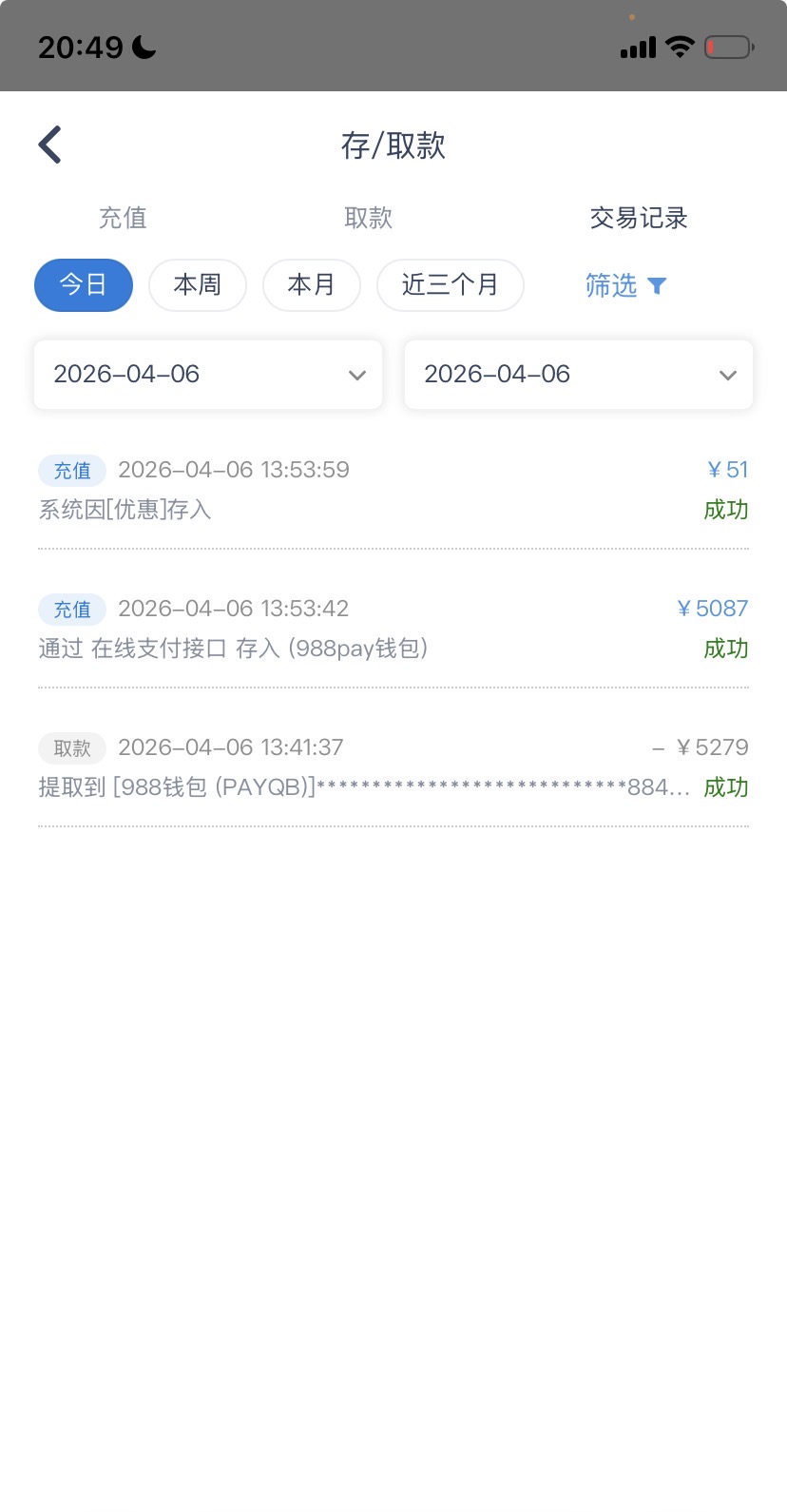Open the start date dropdown
Screen dimensions: 787x1512
point(208,375)
